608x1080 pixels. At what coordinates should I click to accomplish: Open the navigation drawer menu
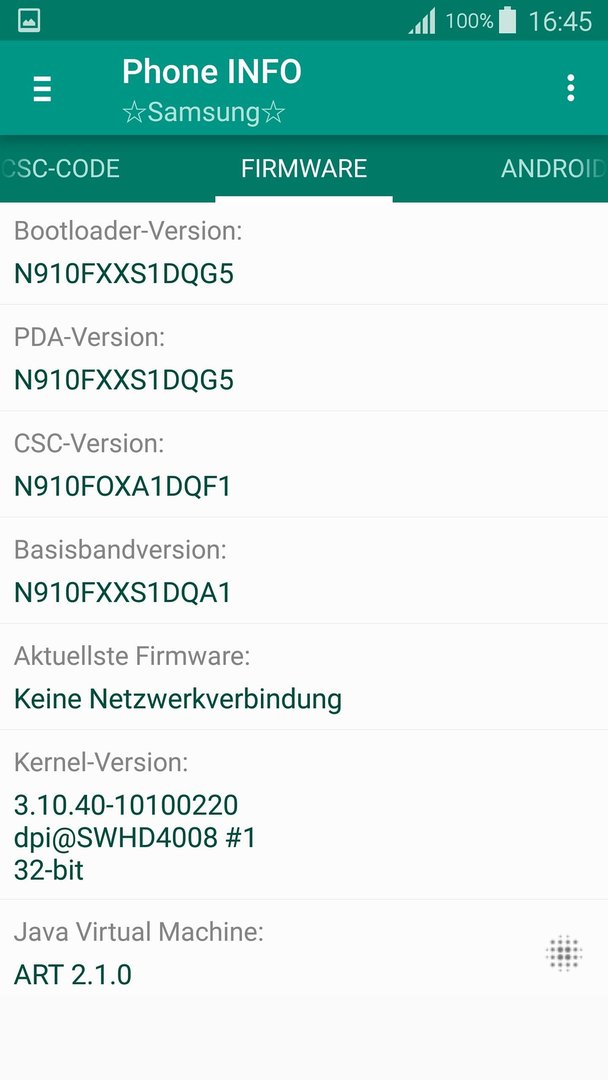[42, 89]
